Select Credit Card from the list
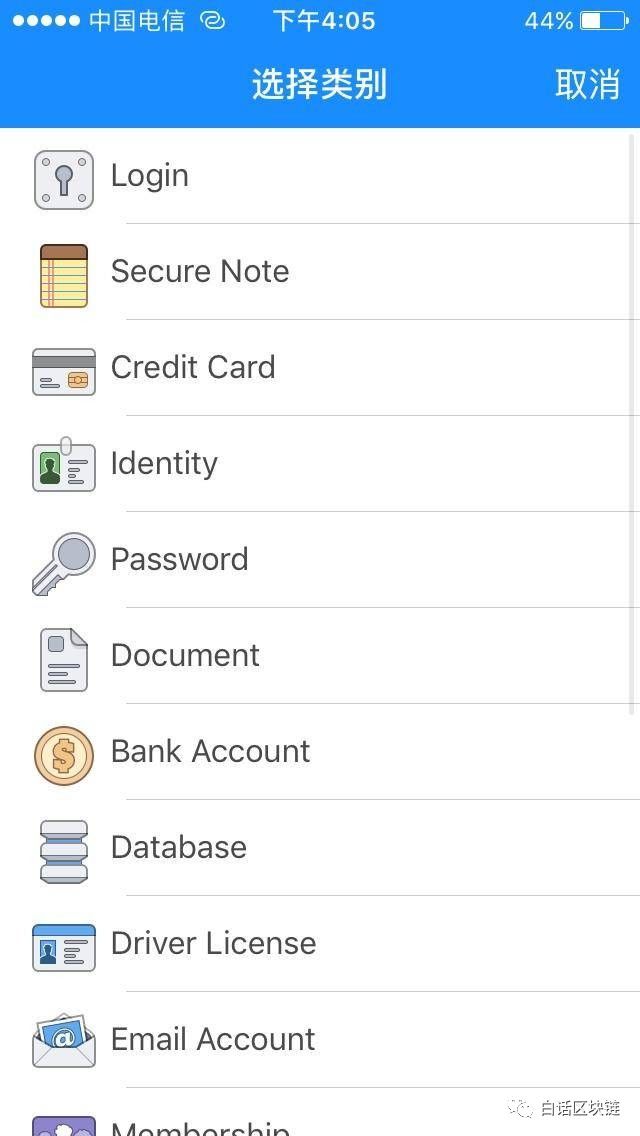Screen dimensions: 640x1136 [x=320, y=367]
